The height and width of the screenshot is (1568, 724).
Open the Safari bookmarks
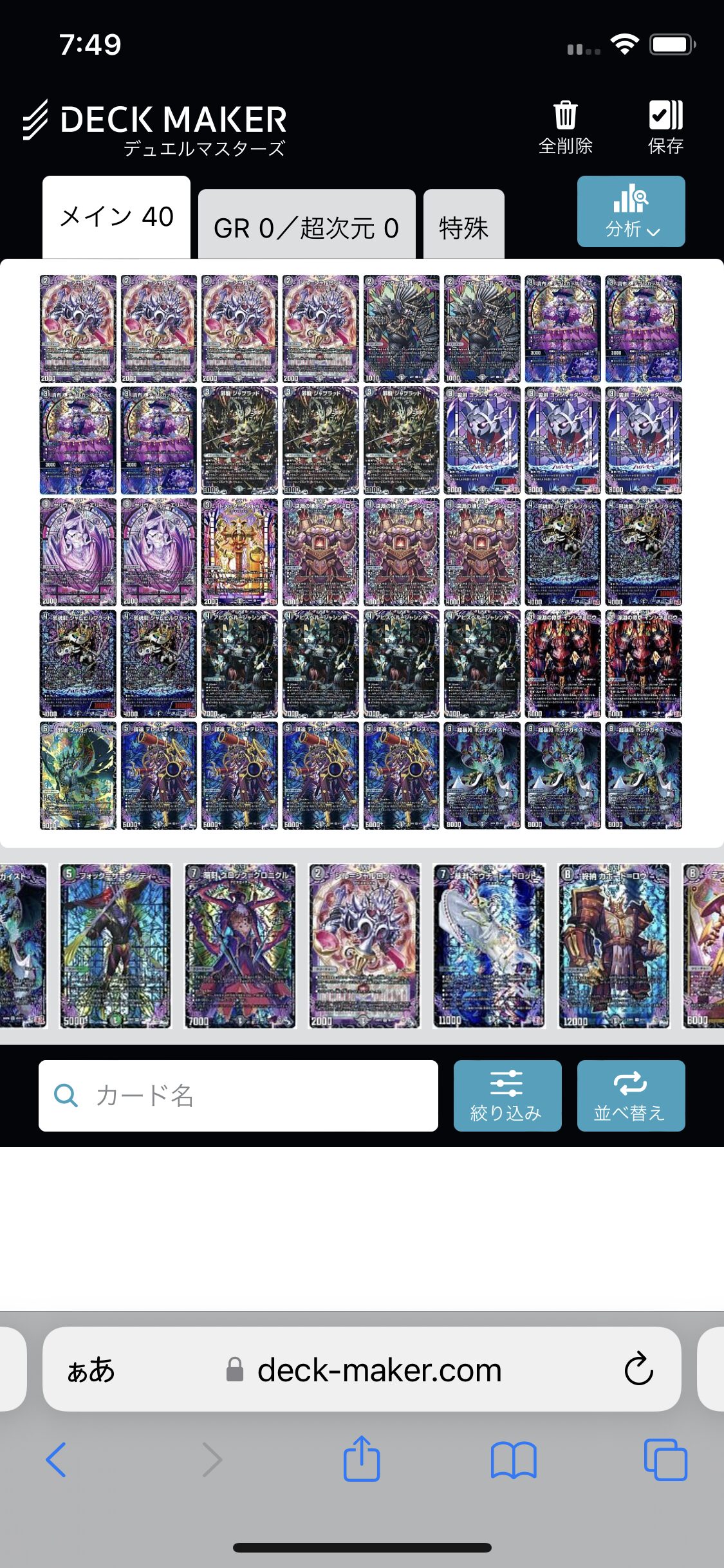(514, 1460)
